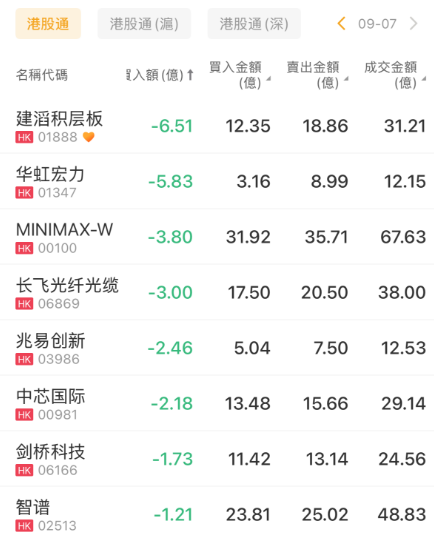Open the 智谱 02513 stock row
Image resolution: width=434 pixels, height=536 pixels.
coord(217,512)
